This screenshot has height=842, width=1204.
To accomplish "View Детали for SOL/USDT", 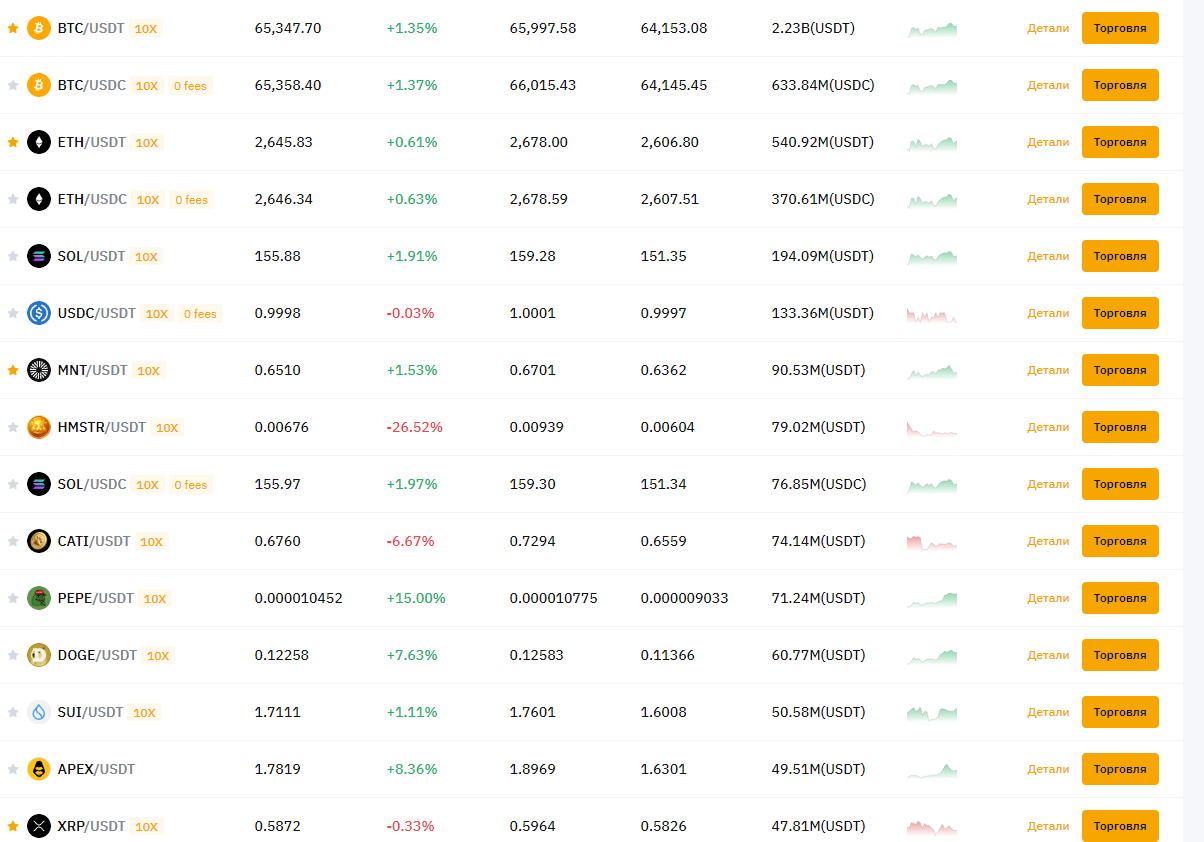I will pos(1047,256).
